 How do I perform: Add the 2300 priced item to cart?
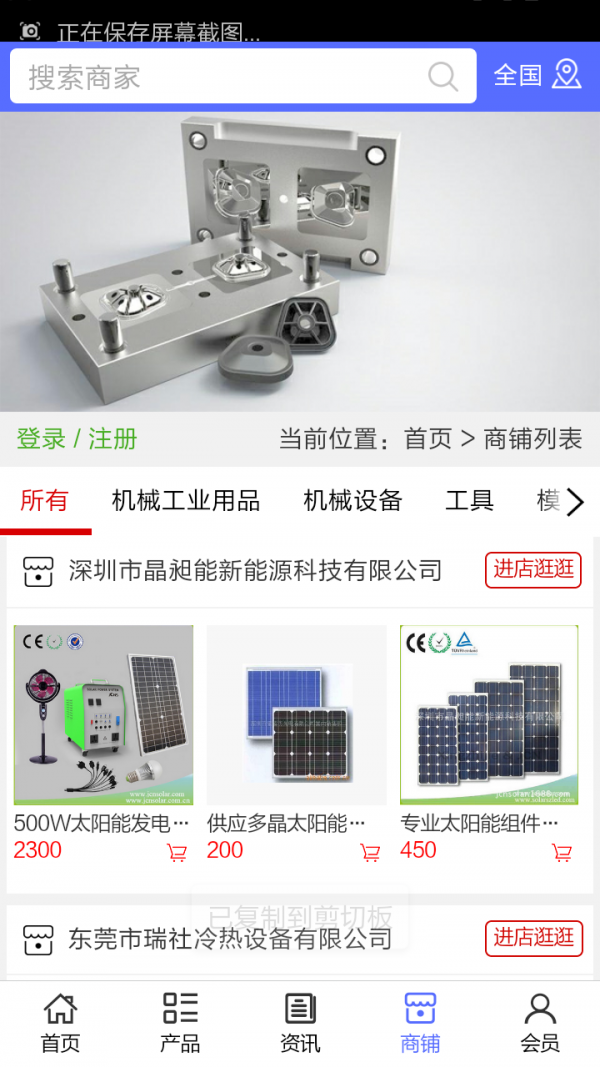coord(177,853)
